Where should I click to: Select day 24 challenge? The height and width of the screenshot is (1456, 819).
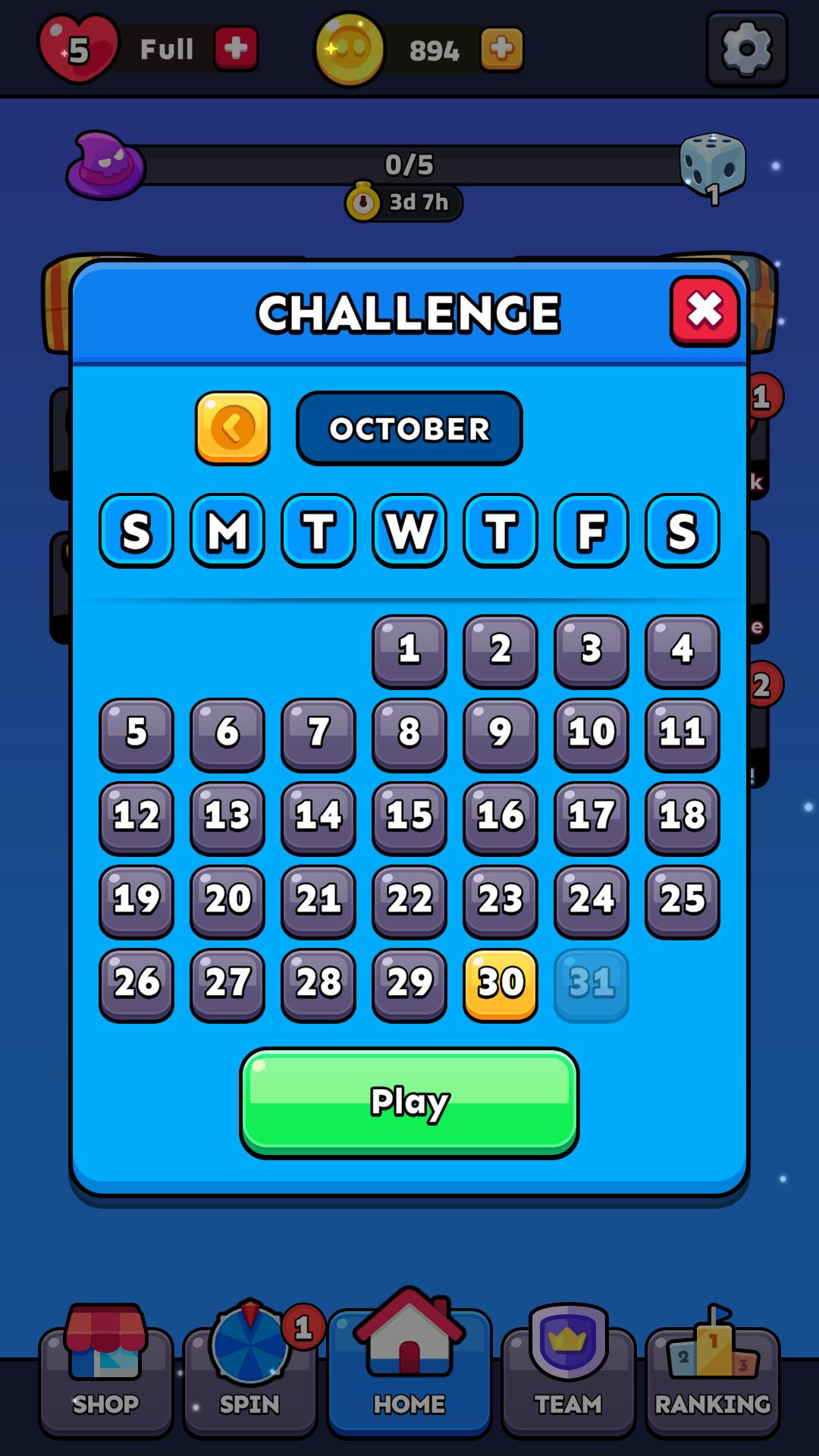[x=591, y=901]
